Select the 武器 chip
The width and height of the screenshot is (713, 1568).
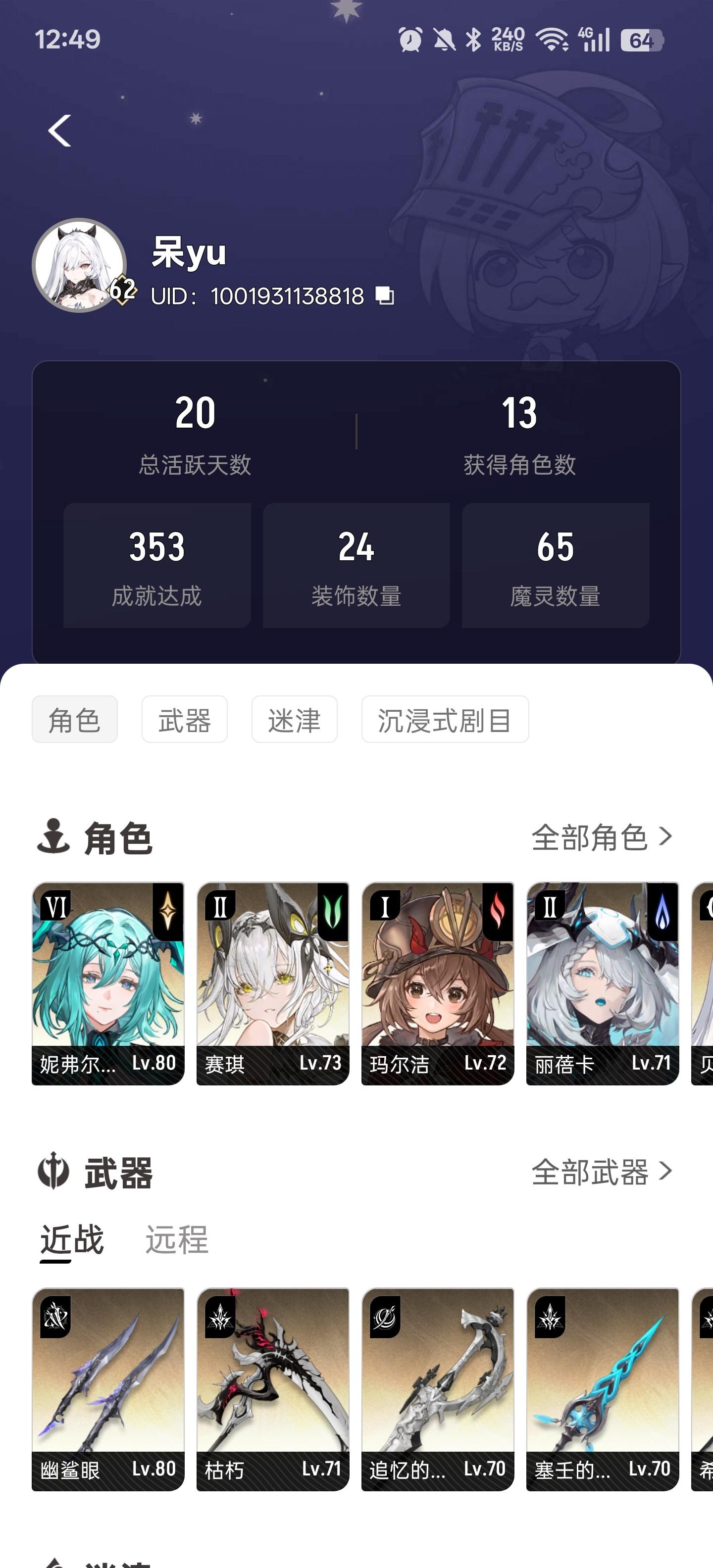point(185,720)
